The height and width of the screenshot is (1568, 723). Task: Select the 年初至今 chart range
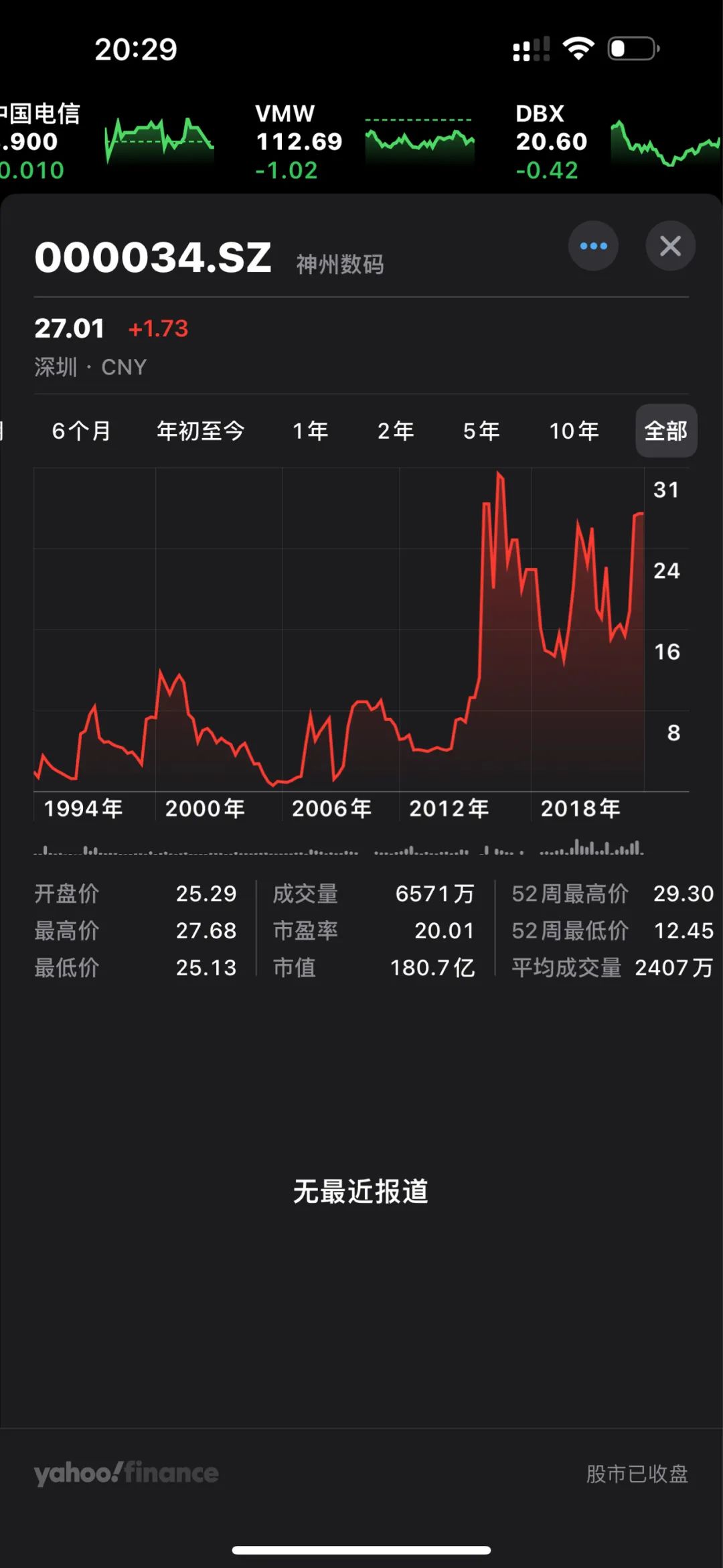(200, 431)
